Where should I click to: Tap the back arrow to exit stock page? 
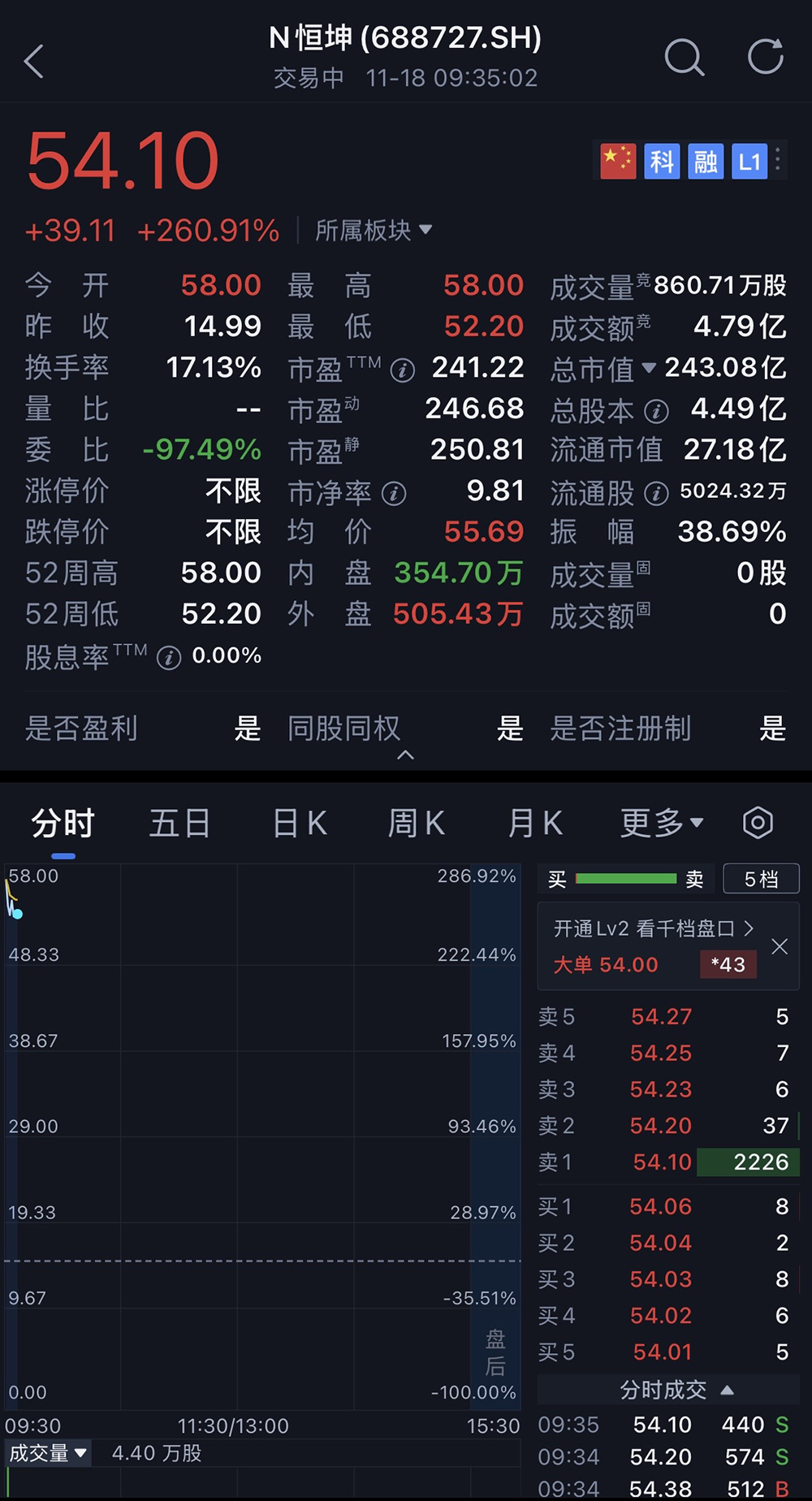pos(34,58)
